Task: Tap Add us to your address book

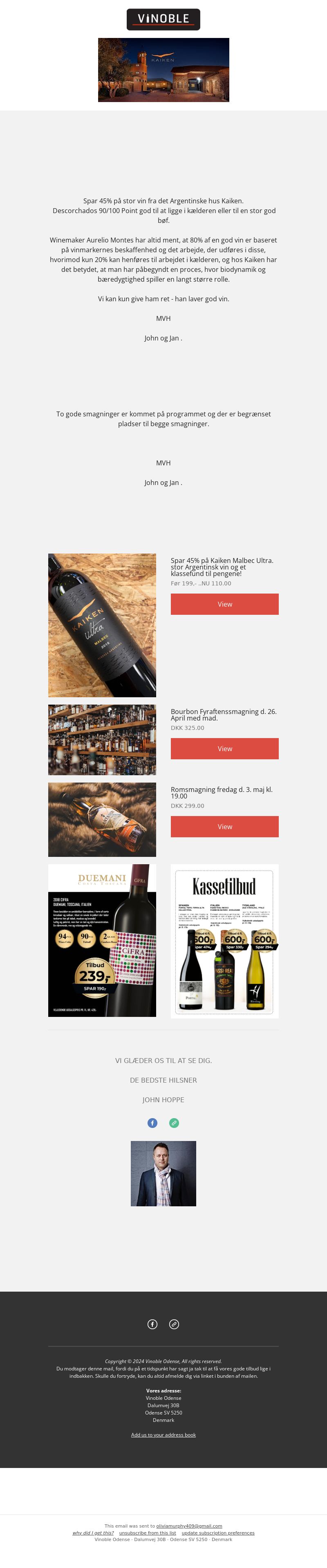Action: (163, 1435)
